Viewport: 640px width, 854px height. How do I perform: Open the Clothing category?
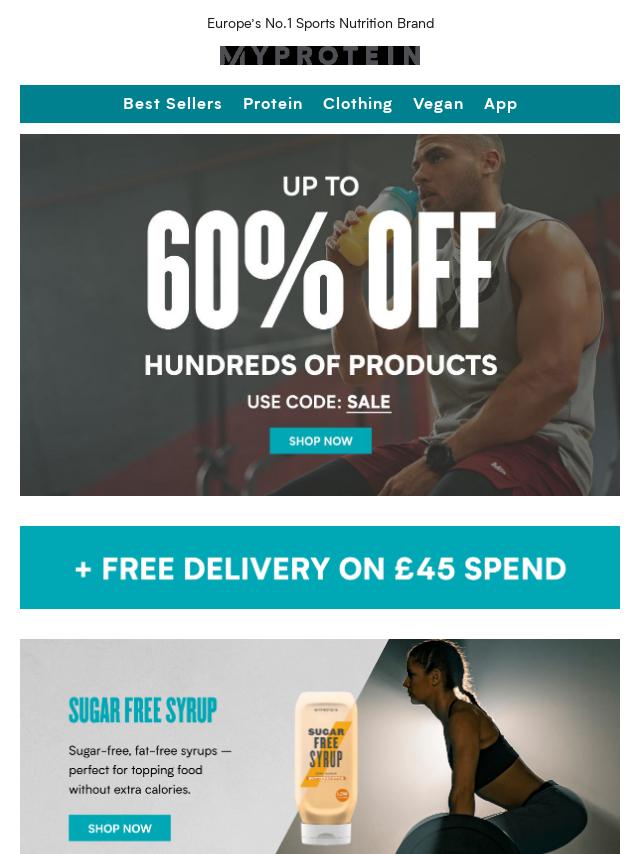click(x=357, y=104)
